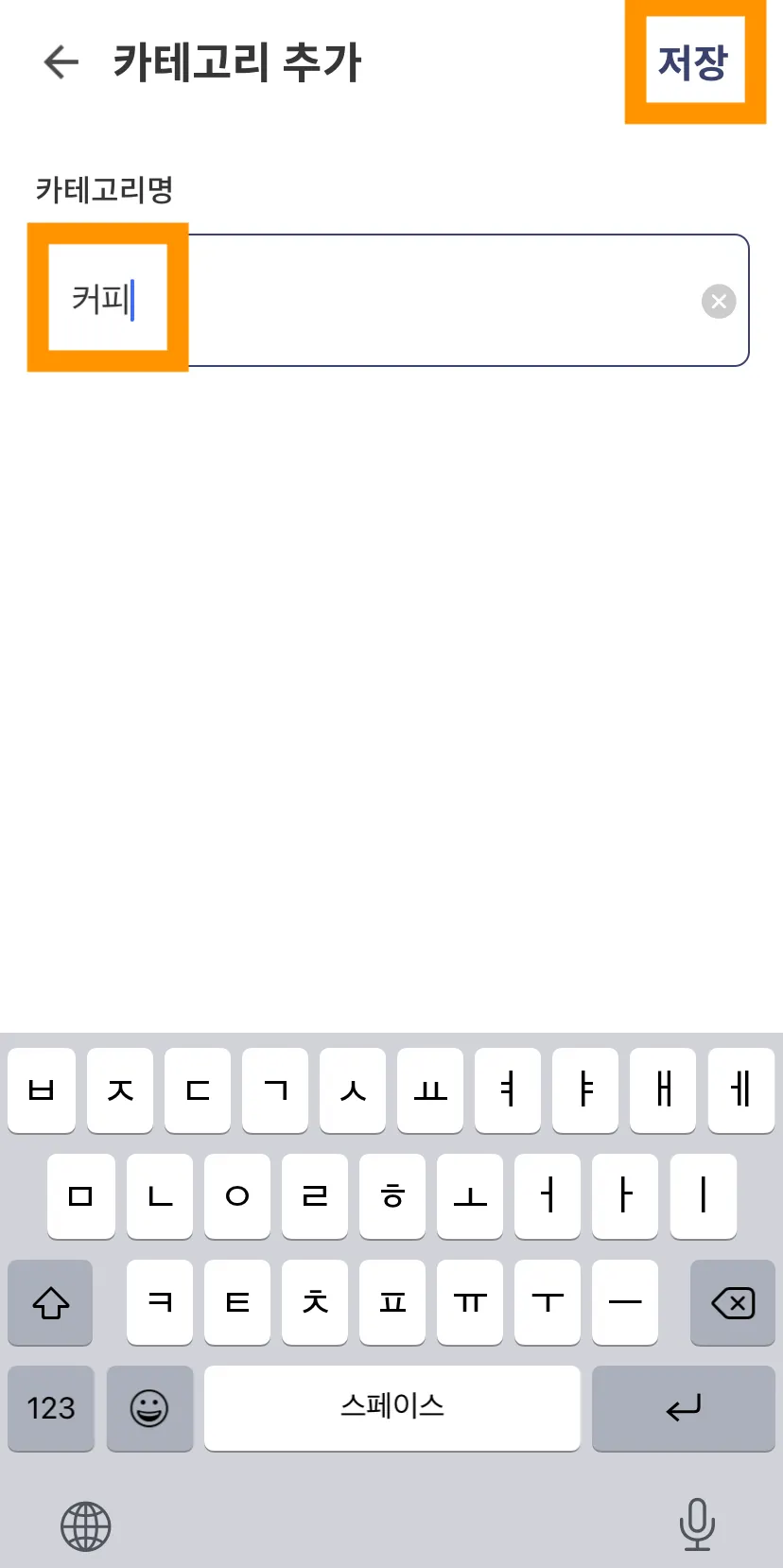Go back from 카테고리 추가 screen
This screenshot has width=783, height=1568.
(x=61, y=62)
